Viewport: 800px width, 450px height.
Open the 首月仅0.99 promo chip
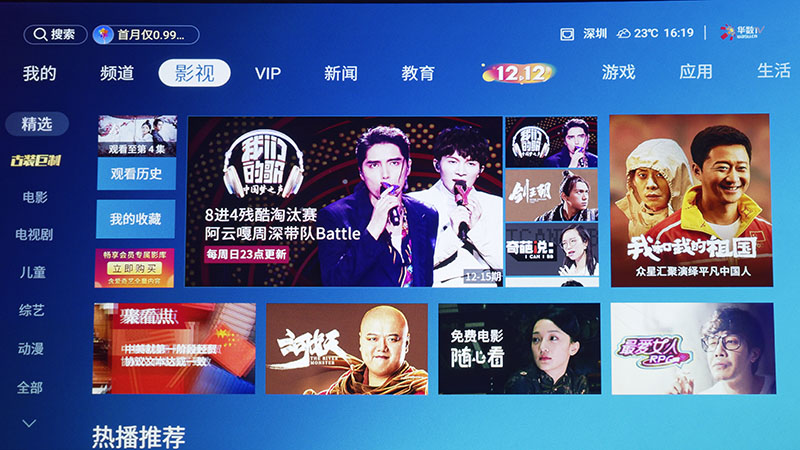pos(145,35)
